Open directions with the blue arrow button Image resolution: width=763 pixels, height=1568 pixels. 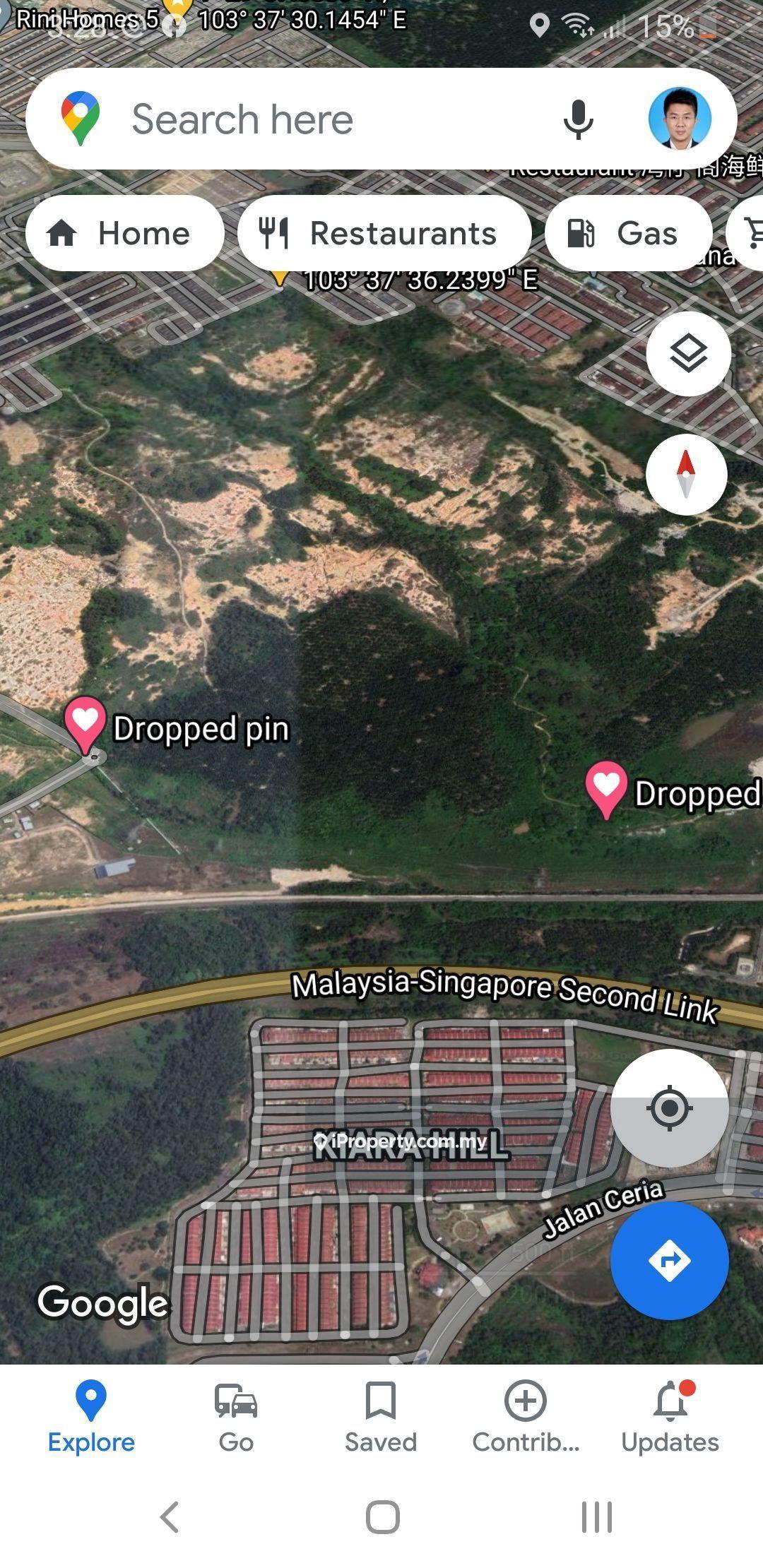click(669, 1261)
